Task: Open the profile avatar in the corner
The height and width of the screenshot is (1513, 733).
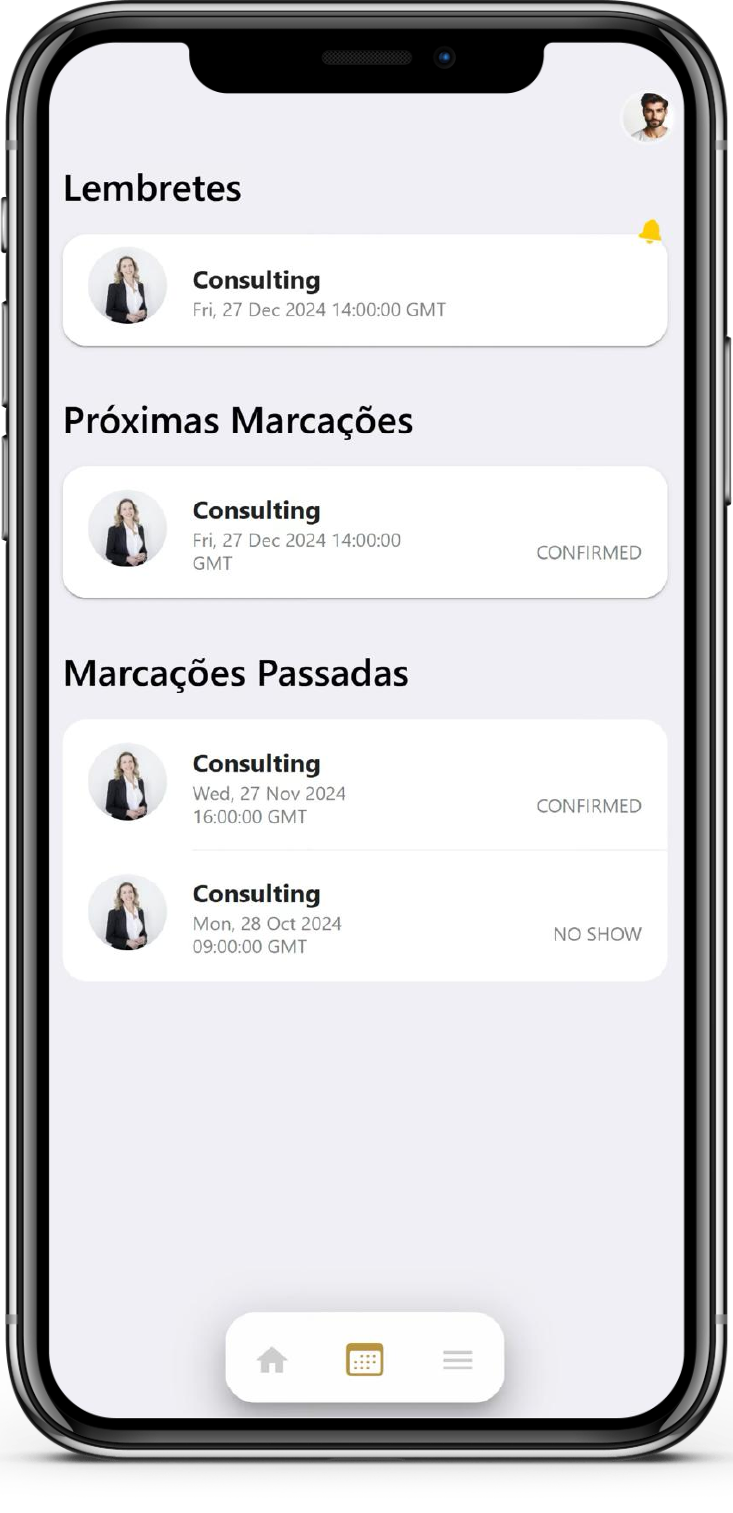Action: click(647, 118)
